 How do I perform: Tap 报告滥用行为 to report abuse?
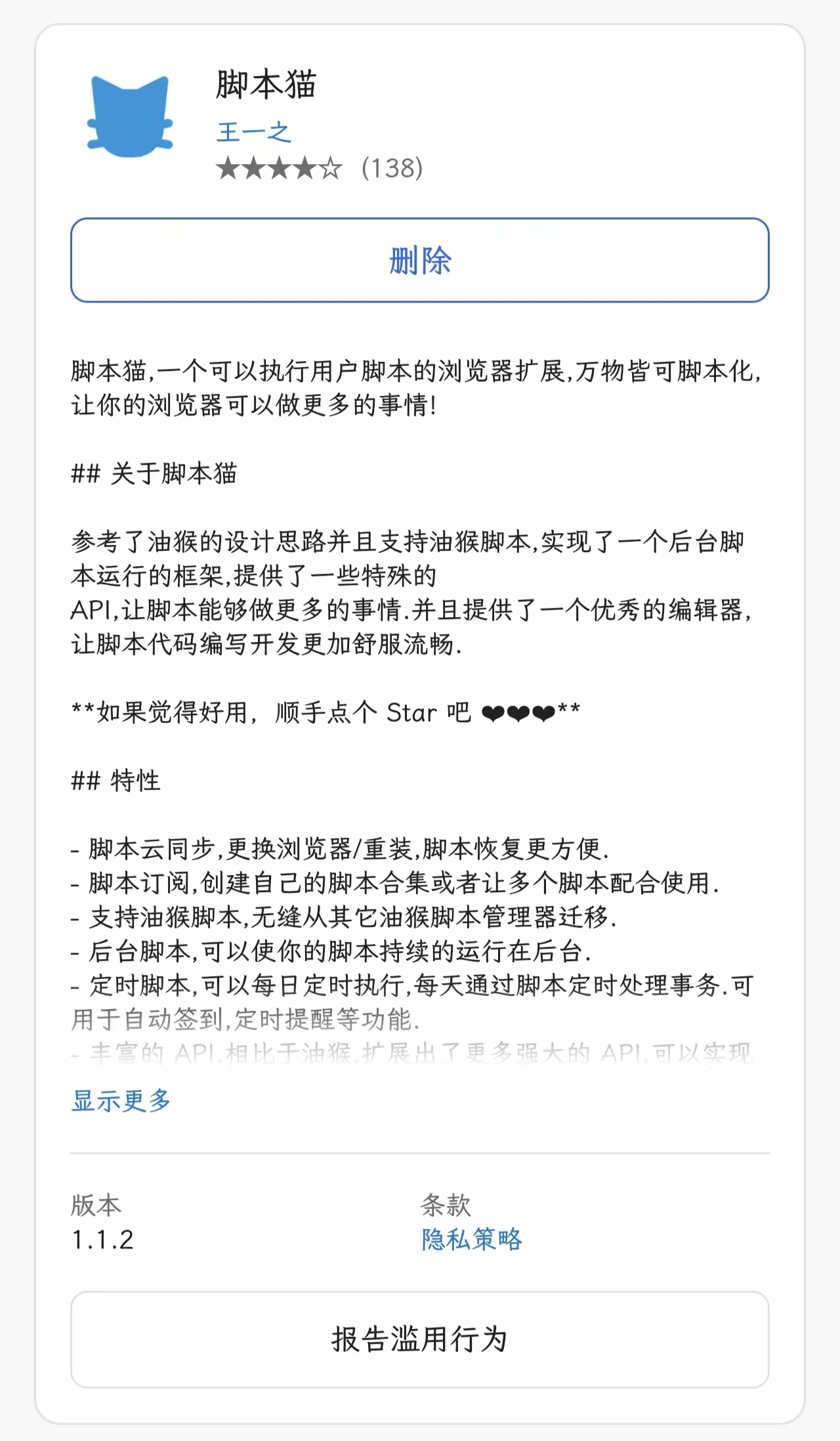click(419, 1339)
